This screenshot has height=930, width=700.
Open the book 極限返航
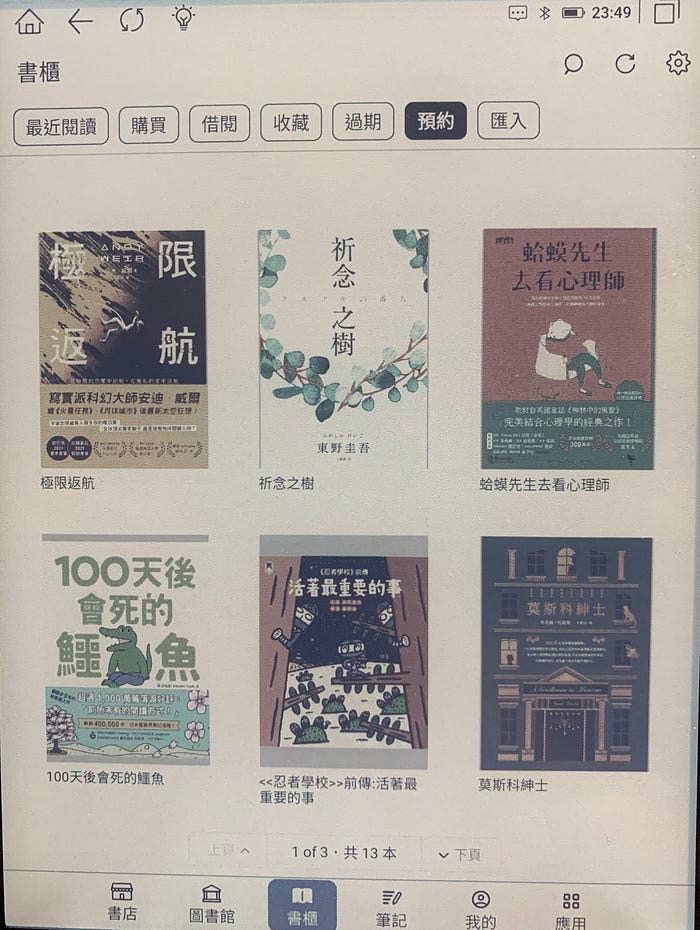tap(123, 349)
